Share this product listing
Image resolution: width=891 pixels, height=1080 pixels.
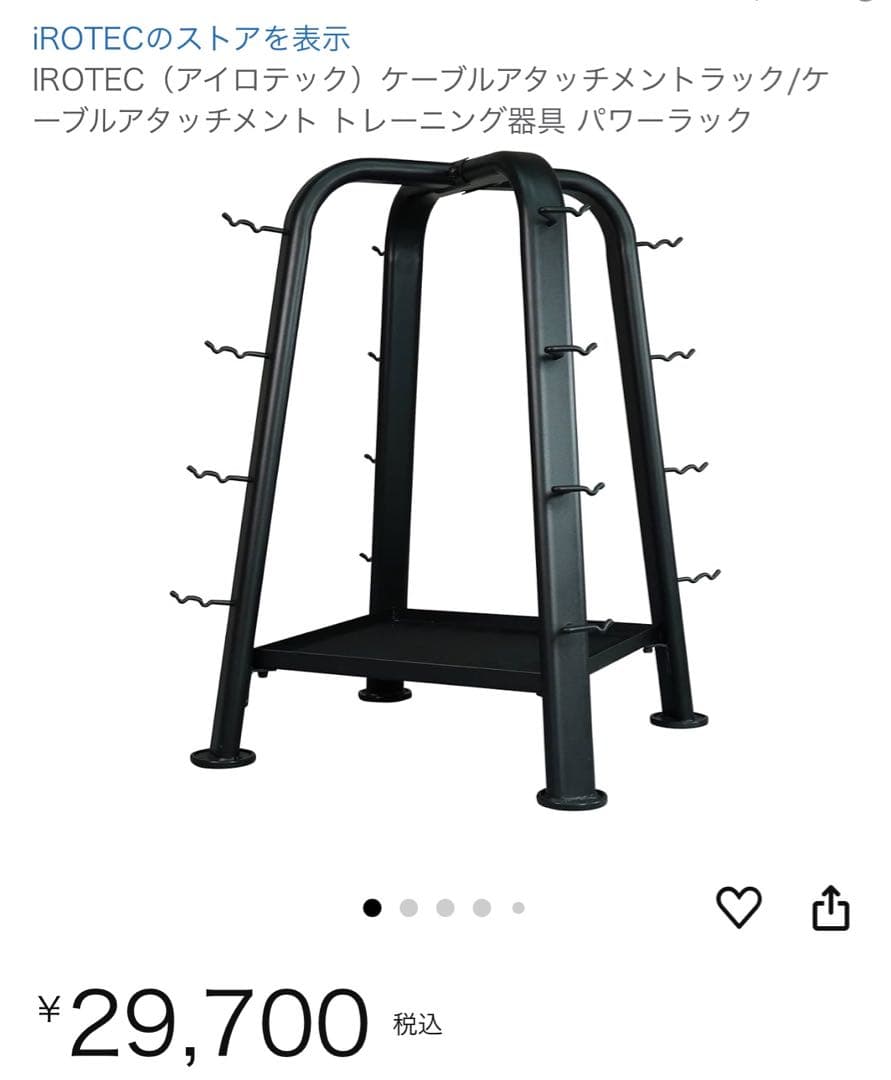coord(830,908)
